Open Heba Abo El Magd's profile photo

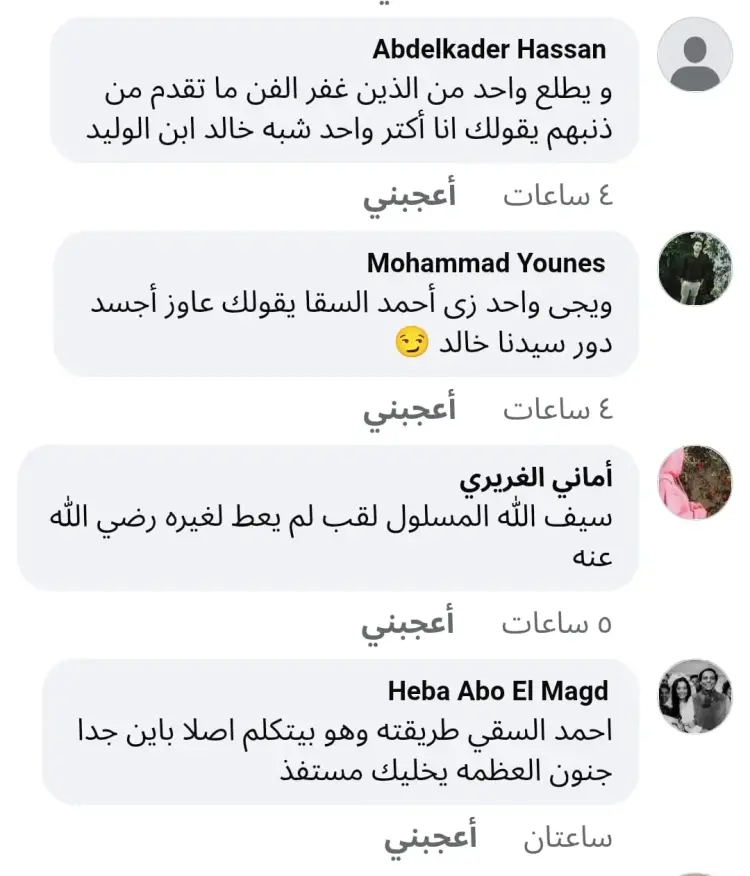(694, 696)
